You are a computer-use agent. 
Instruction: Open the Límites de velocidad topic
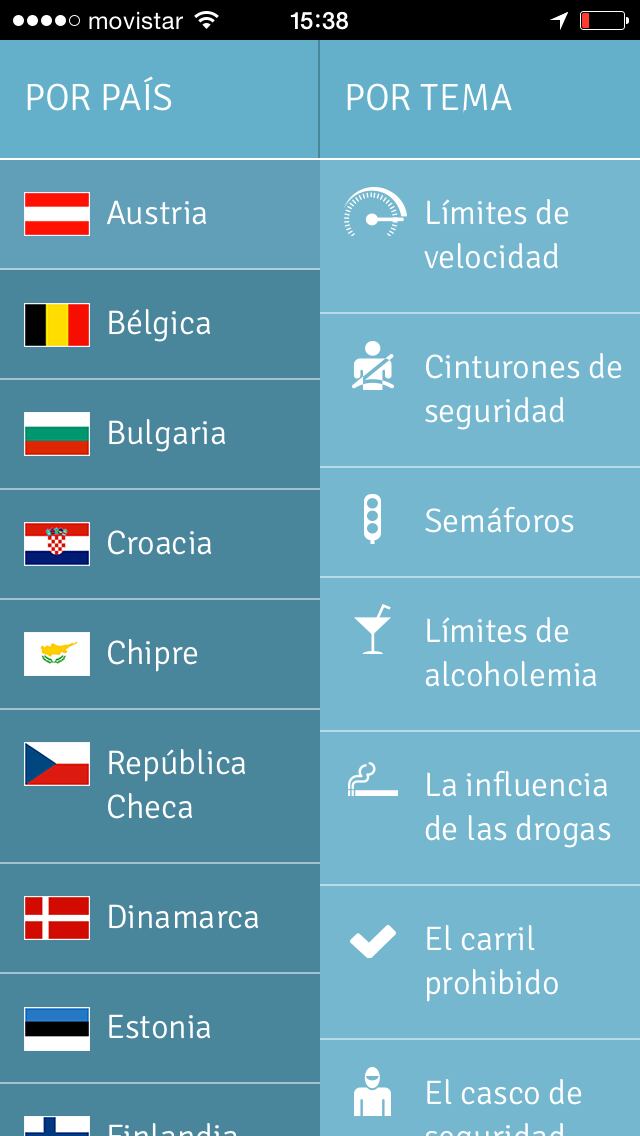pos(480,235)
